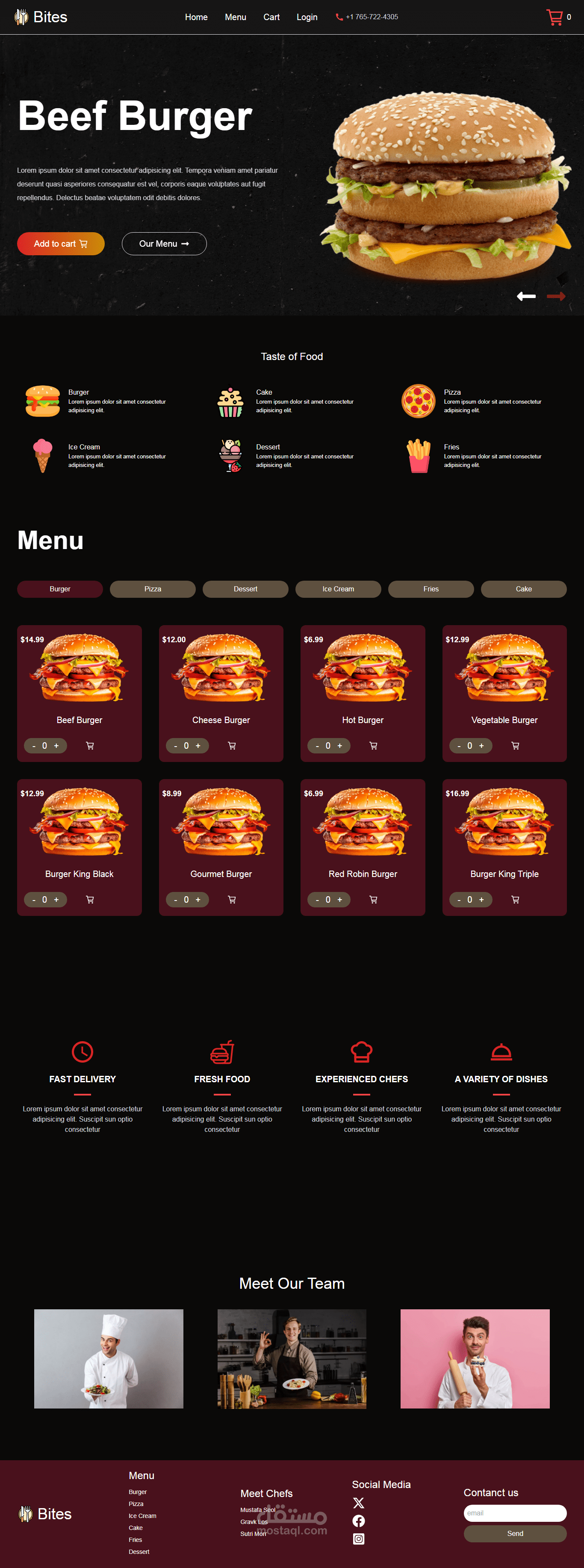Select the Ice Cream category chip
Viewport: 584px width, 1568px height.
point(338,589)
